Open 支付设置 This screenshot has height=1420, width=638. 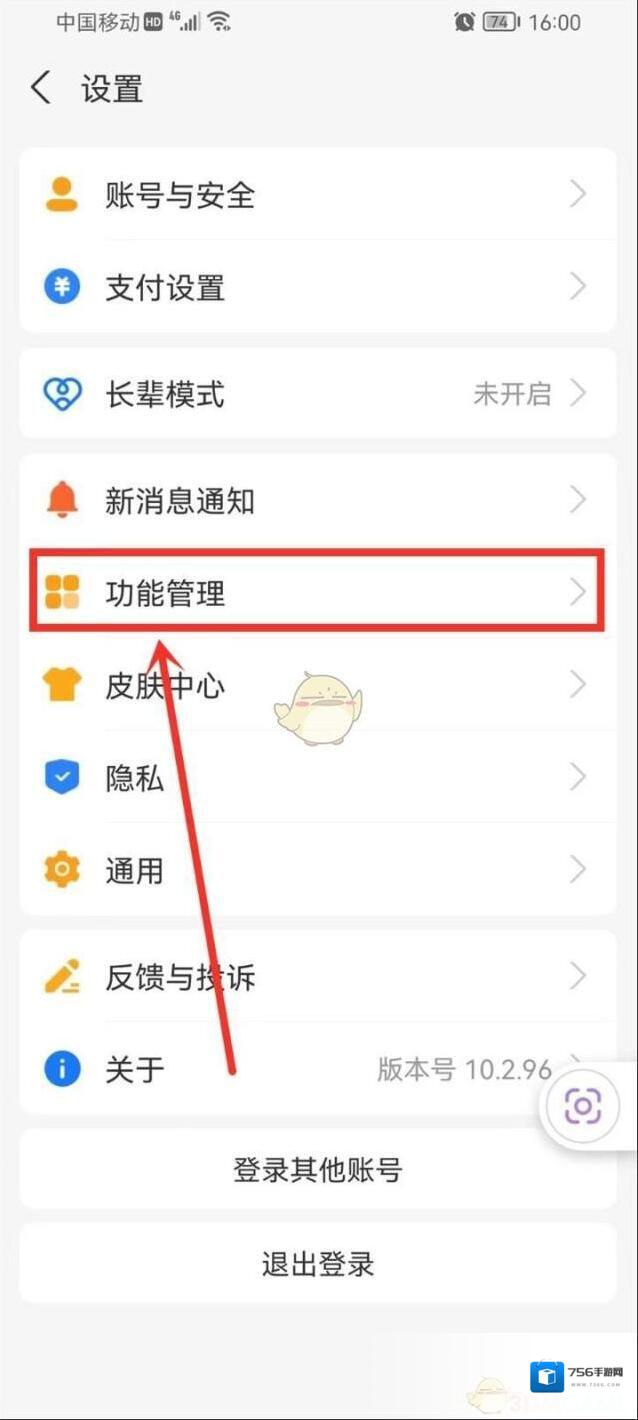coord(317,288)
